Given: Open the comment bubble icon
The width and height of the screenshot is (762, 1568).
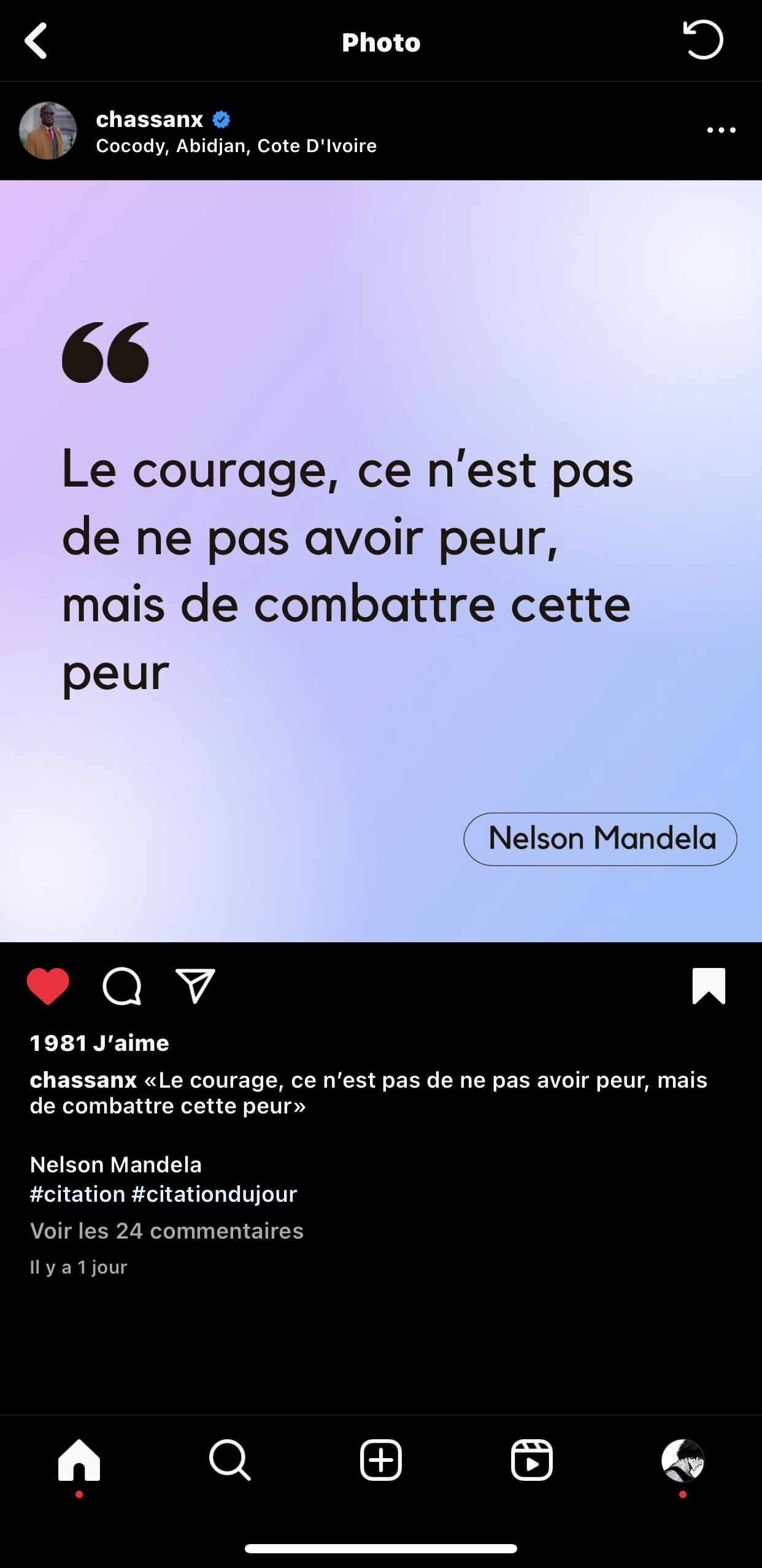Looking at the screenshot, I should click(122, 986).
